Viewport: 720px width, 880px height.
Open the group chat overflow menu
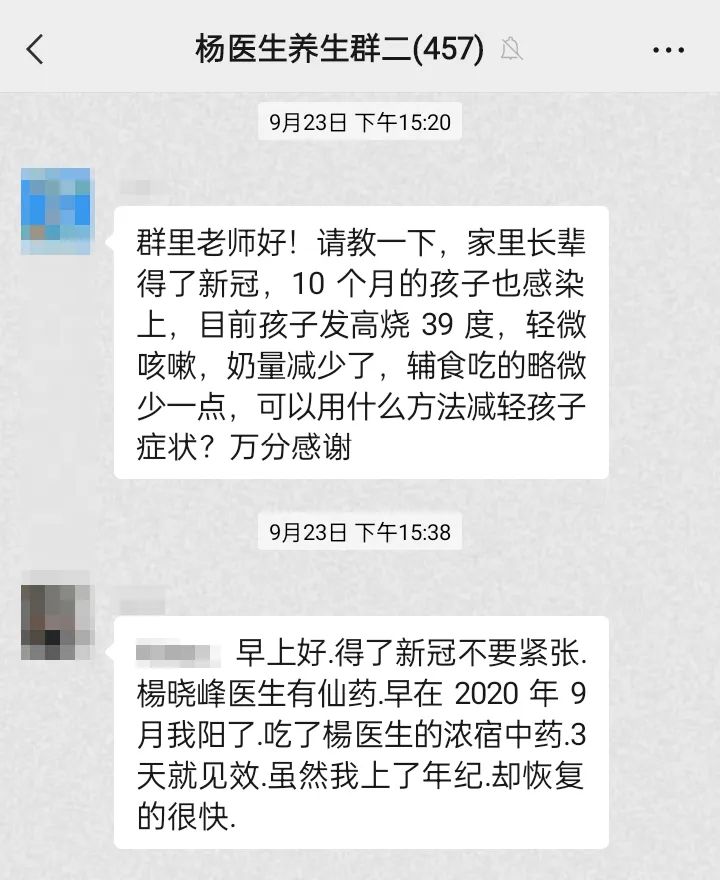[669, 48]
